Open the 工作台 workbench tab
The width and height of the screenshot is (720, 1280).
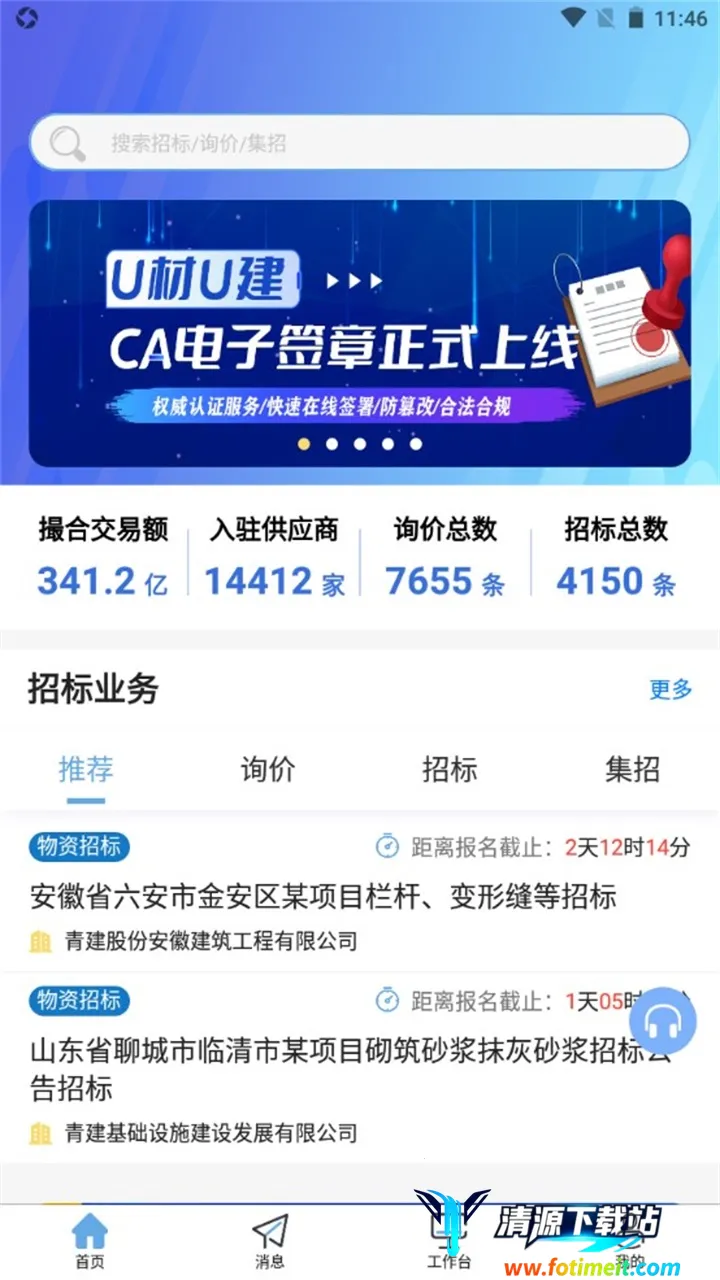[x=449, y=1242]
